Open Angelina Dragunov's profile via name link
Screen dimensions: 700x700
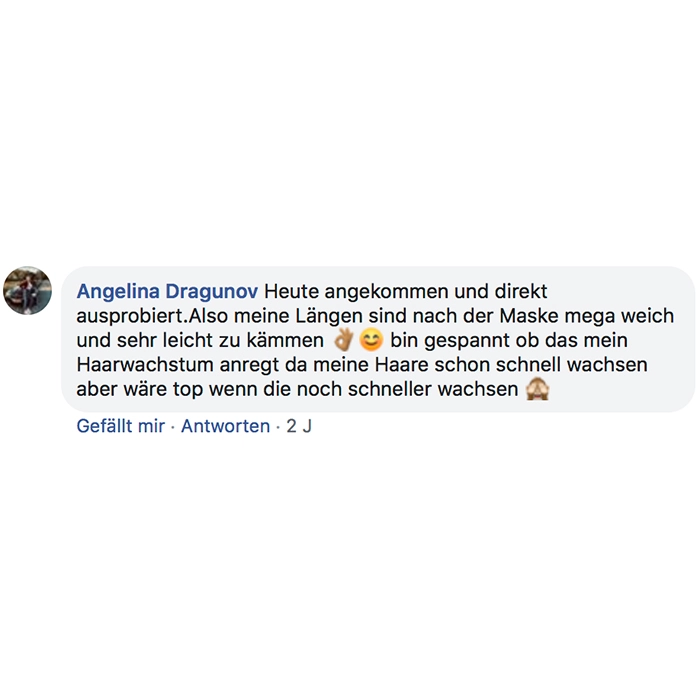pos(167,292)
